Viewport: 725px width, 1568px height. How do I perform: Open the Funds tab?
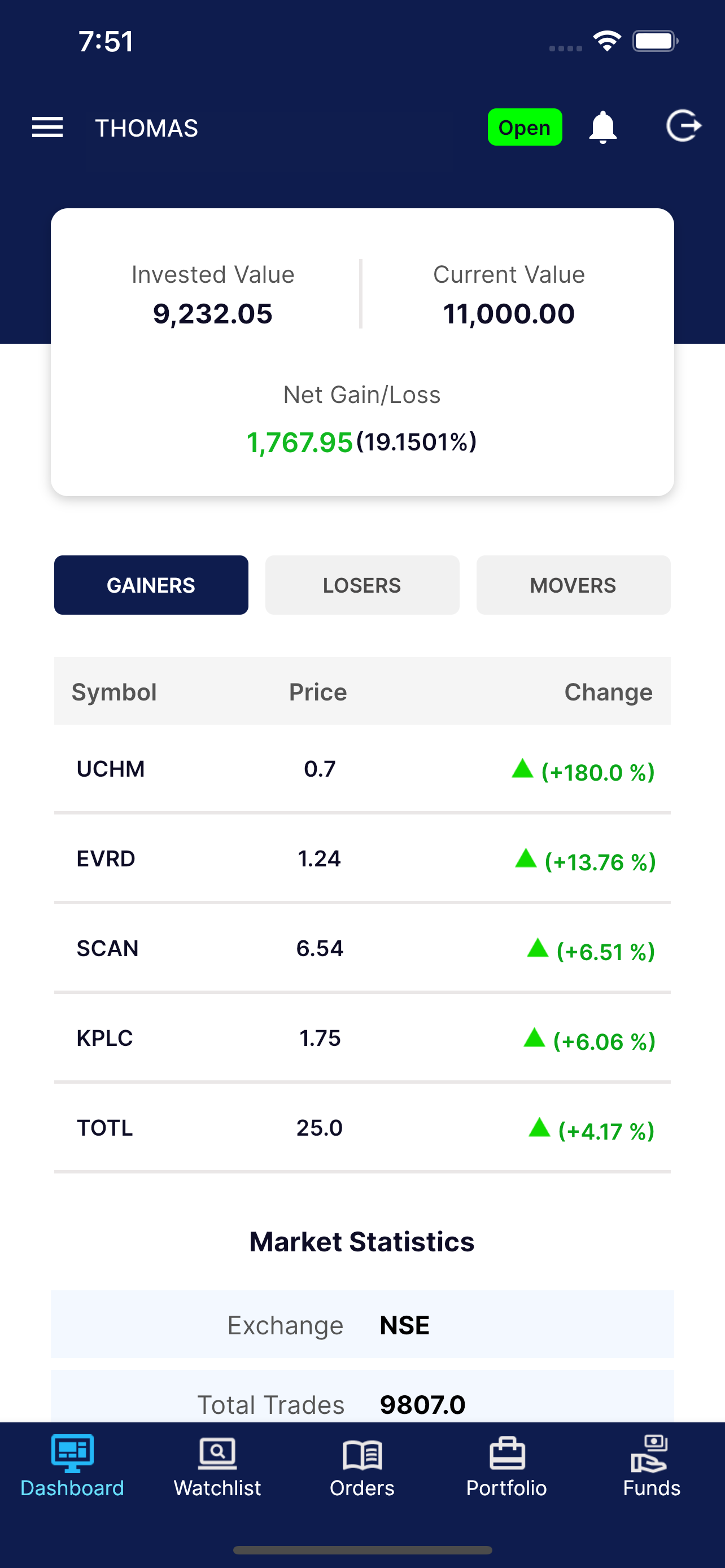tap(652, 1467)
